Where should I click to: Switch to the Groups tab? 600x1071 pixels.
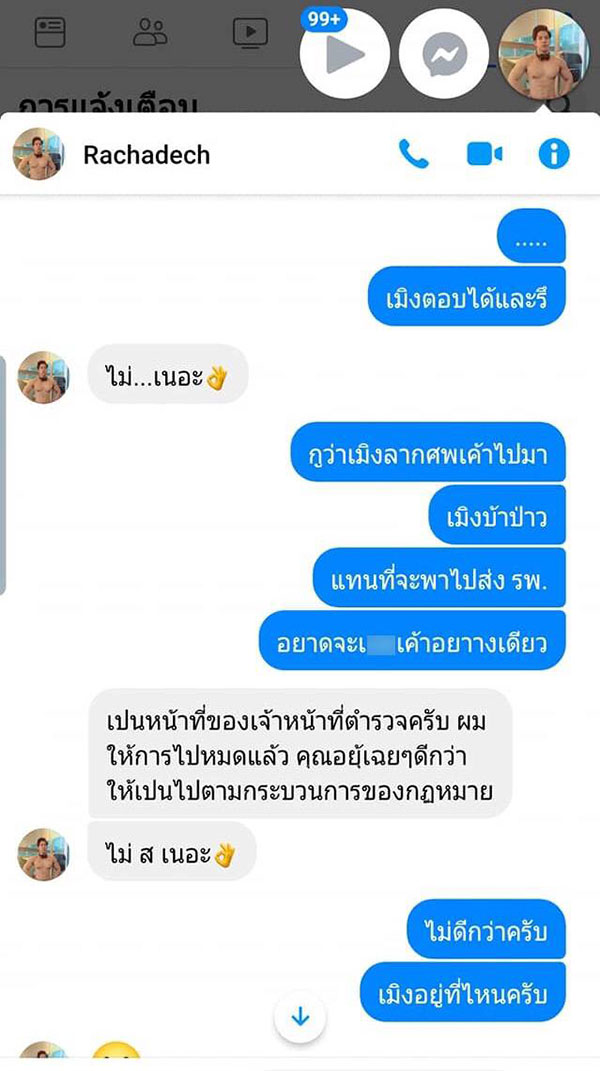(x=150, y=33)
